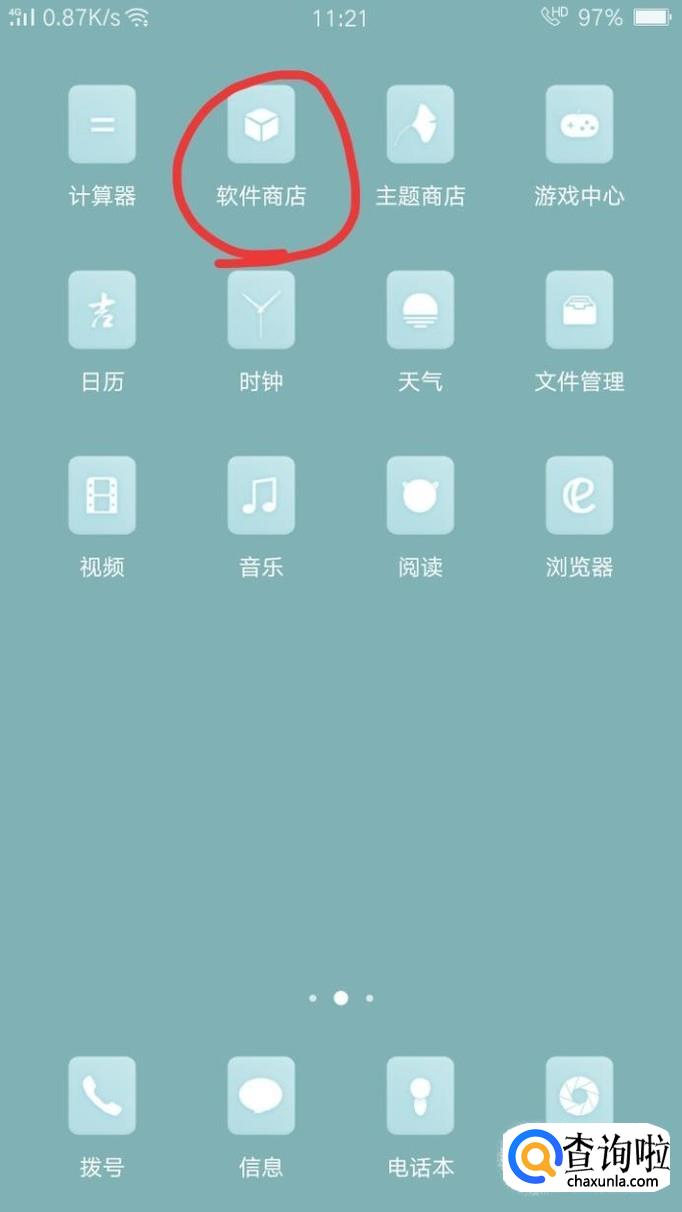Image resolution: width=682 pixels, height=1212 pixels.
Task: Open the 音乐 music app
Action: [x=261, y=496]
